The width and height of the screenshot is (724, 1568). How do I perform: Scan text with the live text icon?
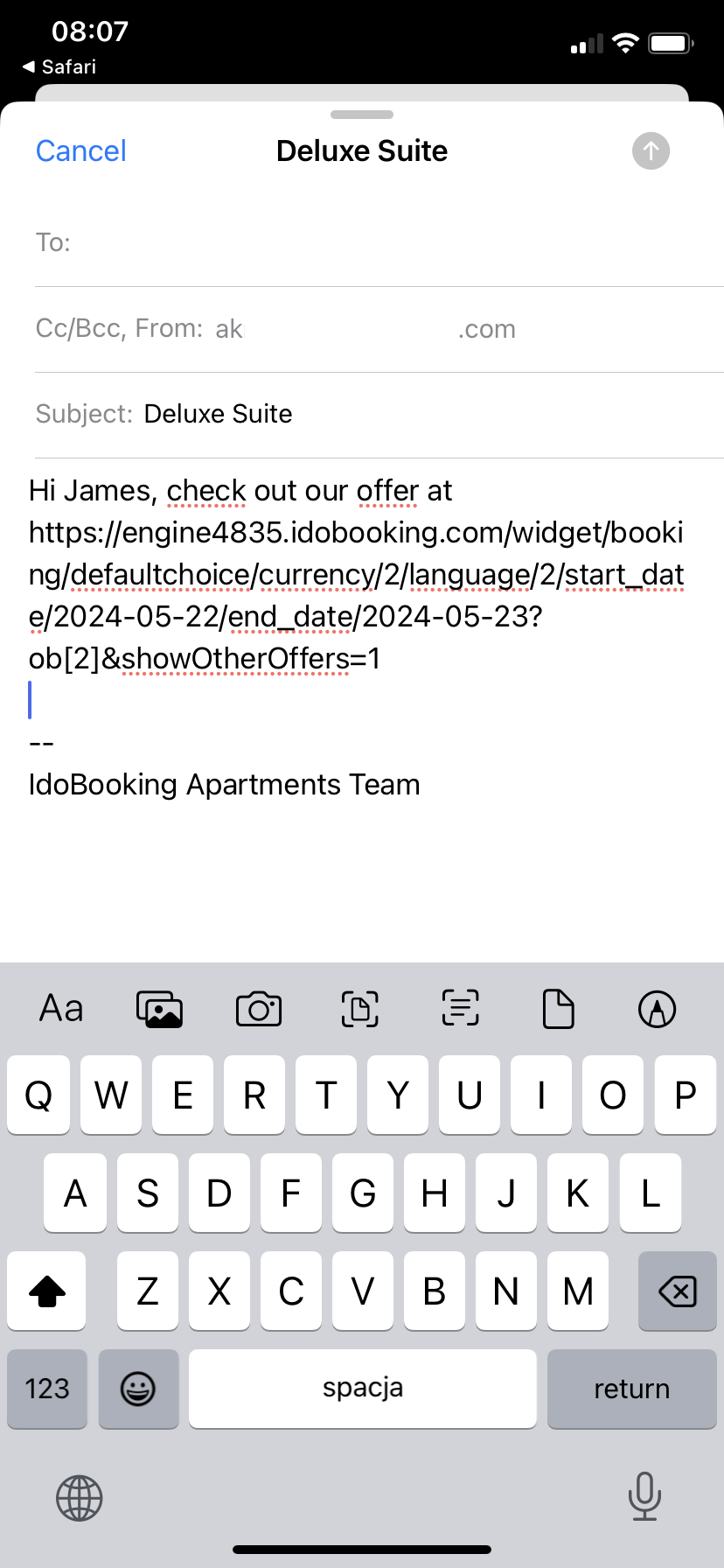(x=460, y=1009)
